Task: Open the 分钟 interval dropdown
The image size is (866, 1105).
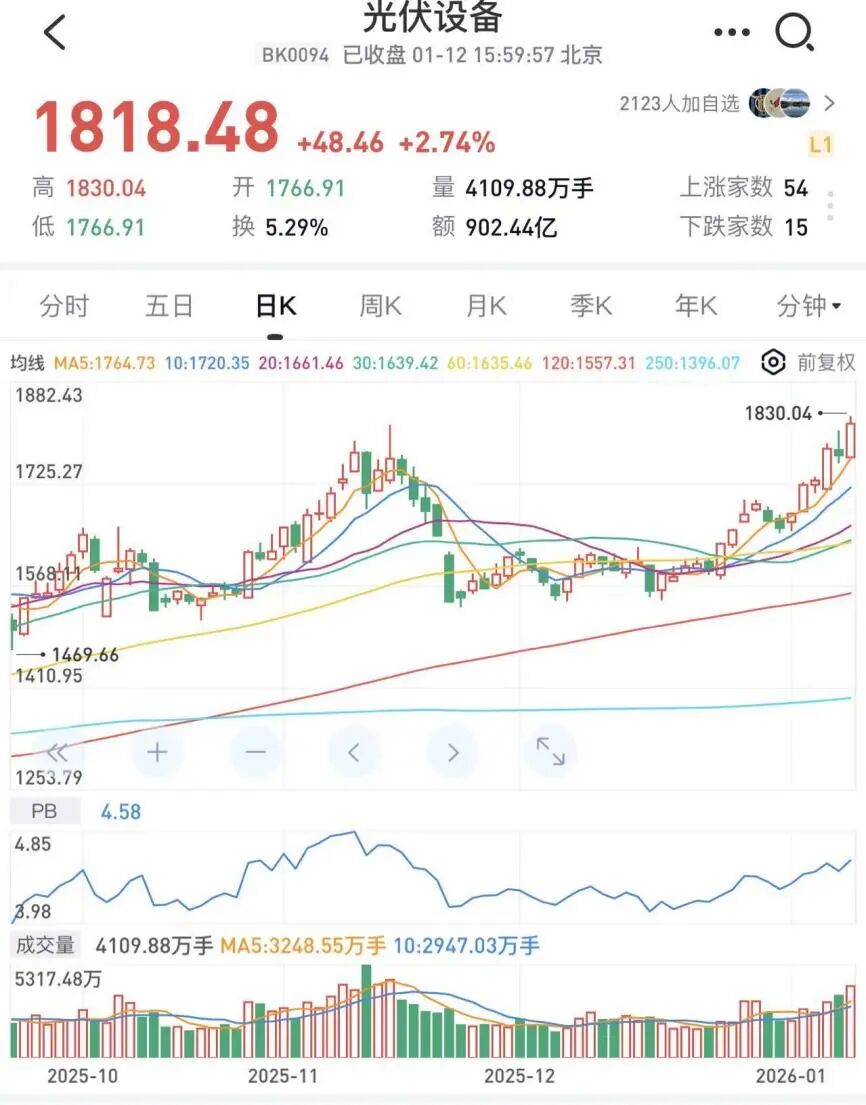Action: pyautogui.click(x=807, y=306)
